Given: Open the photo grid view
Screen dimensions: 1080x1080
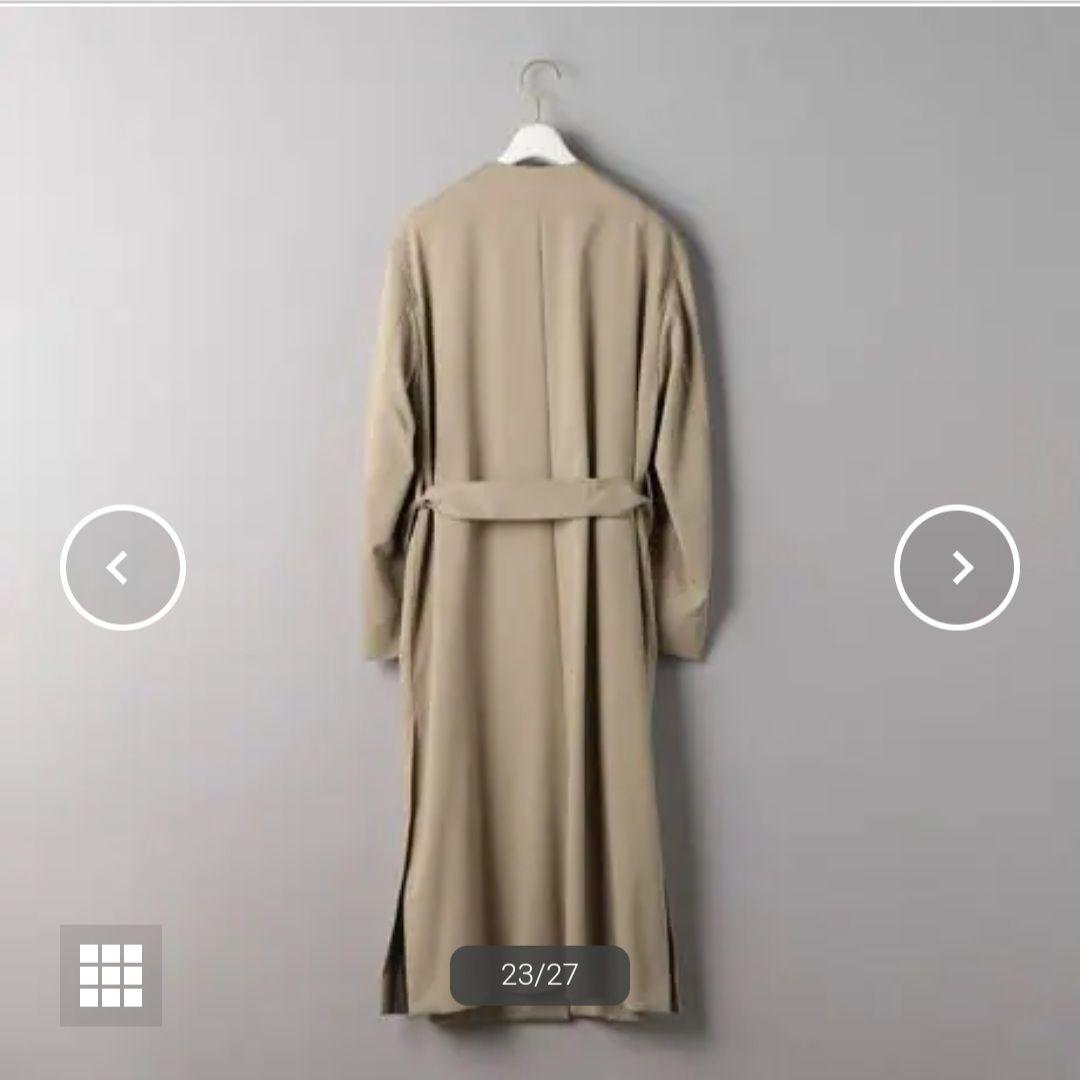Looking at the screenshot, I should coord(111,975).
